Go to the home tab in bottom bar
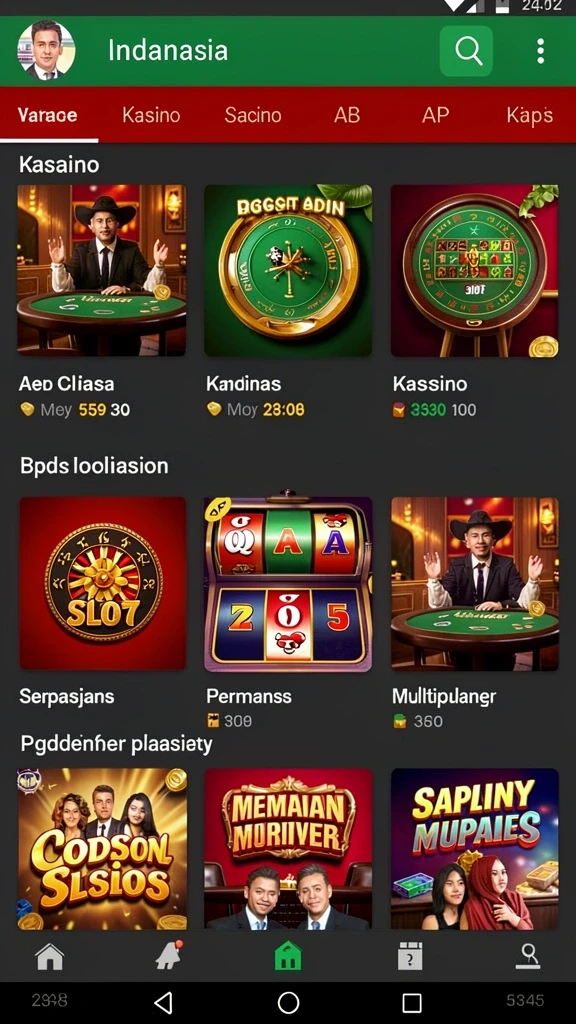This screenshot has height=1024, width=576. coord(50,957)
